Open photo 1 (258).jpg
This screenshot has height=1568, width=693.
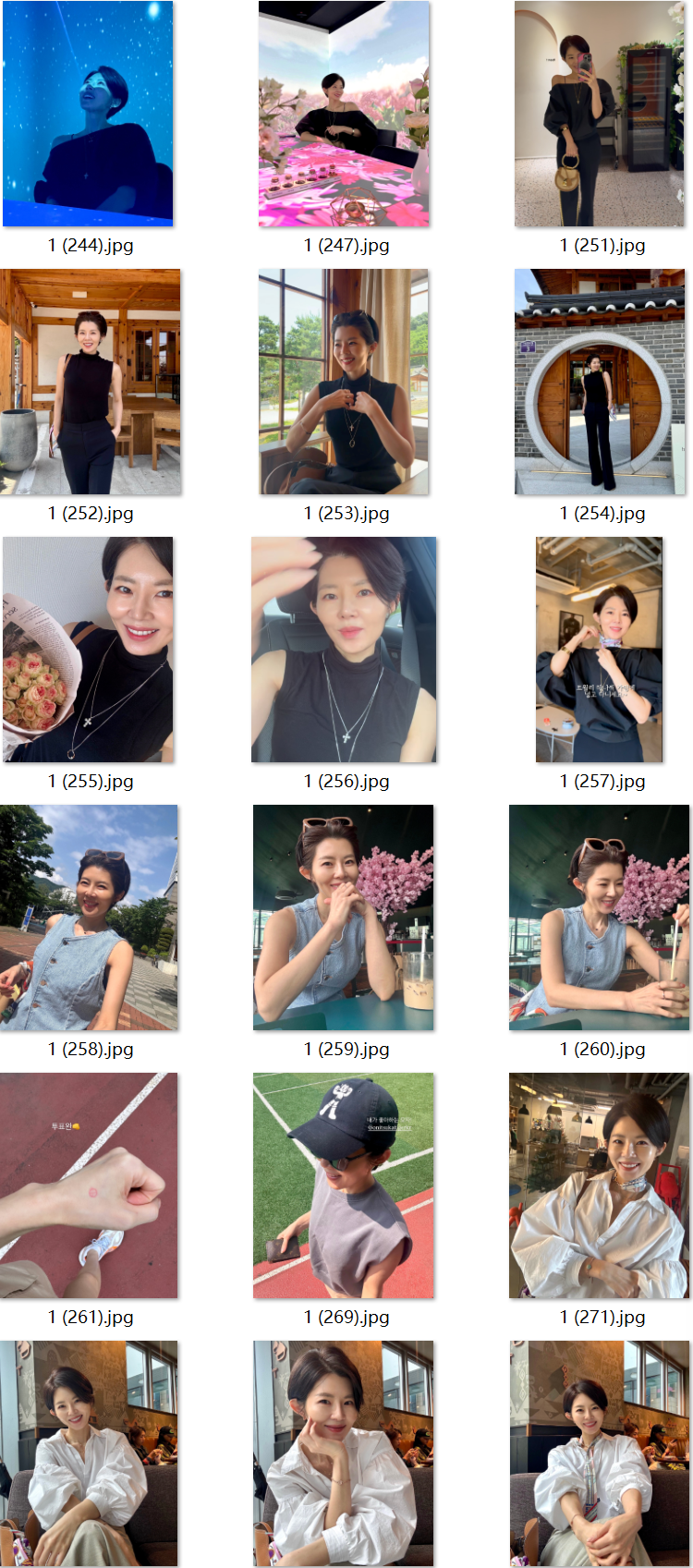(x=89, y=918)
